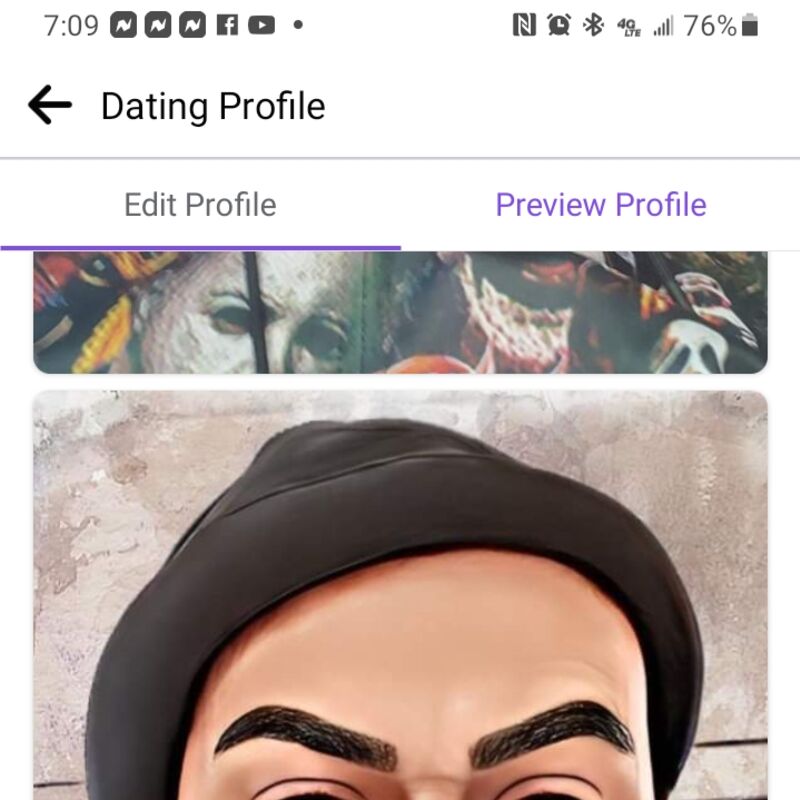Switch to the Edit Profile tab
The width and height of the screenshot is (800, 800).
200,205
